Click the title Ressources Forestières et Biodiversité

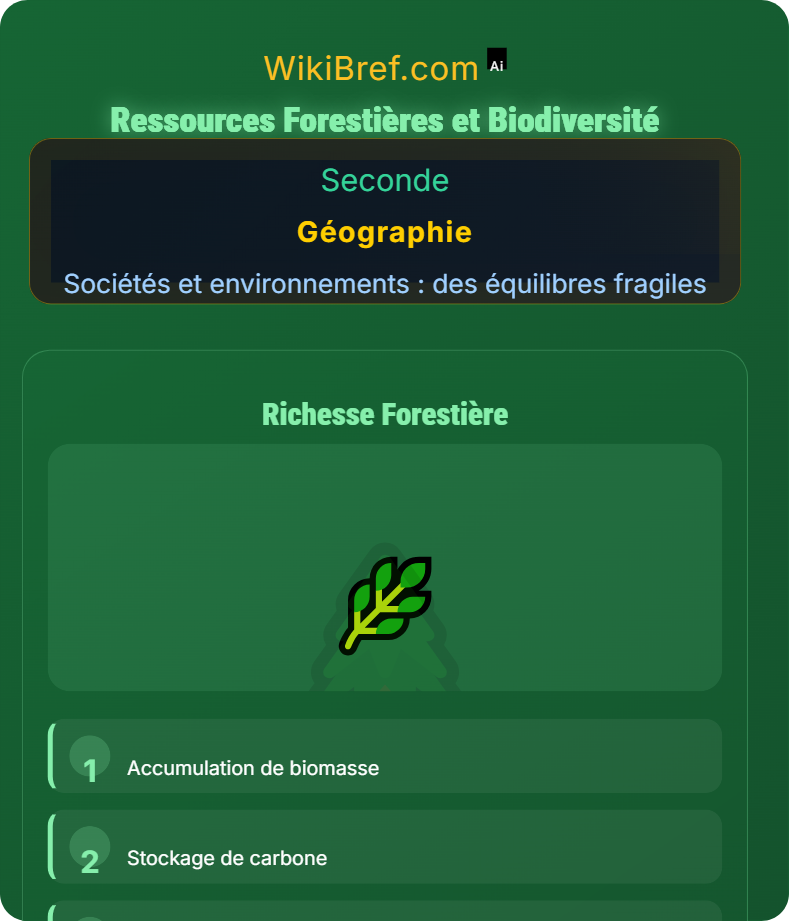click(x=385, y=120)
